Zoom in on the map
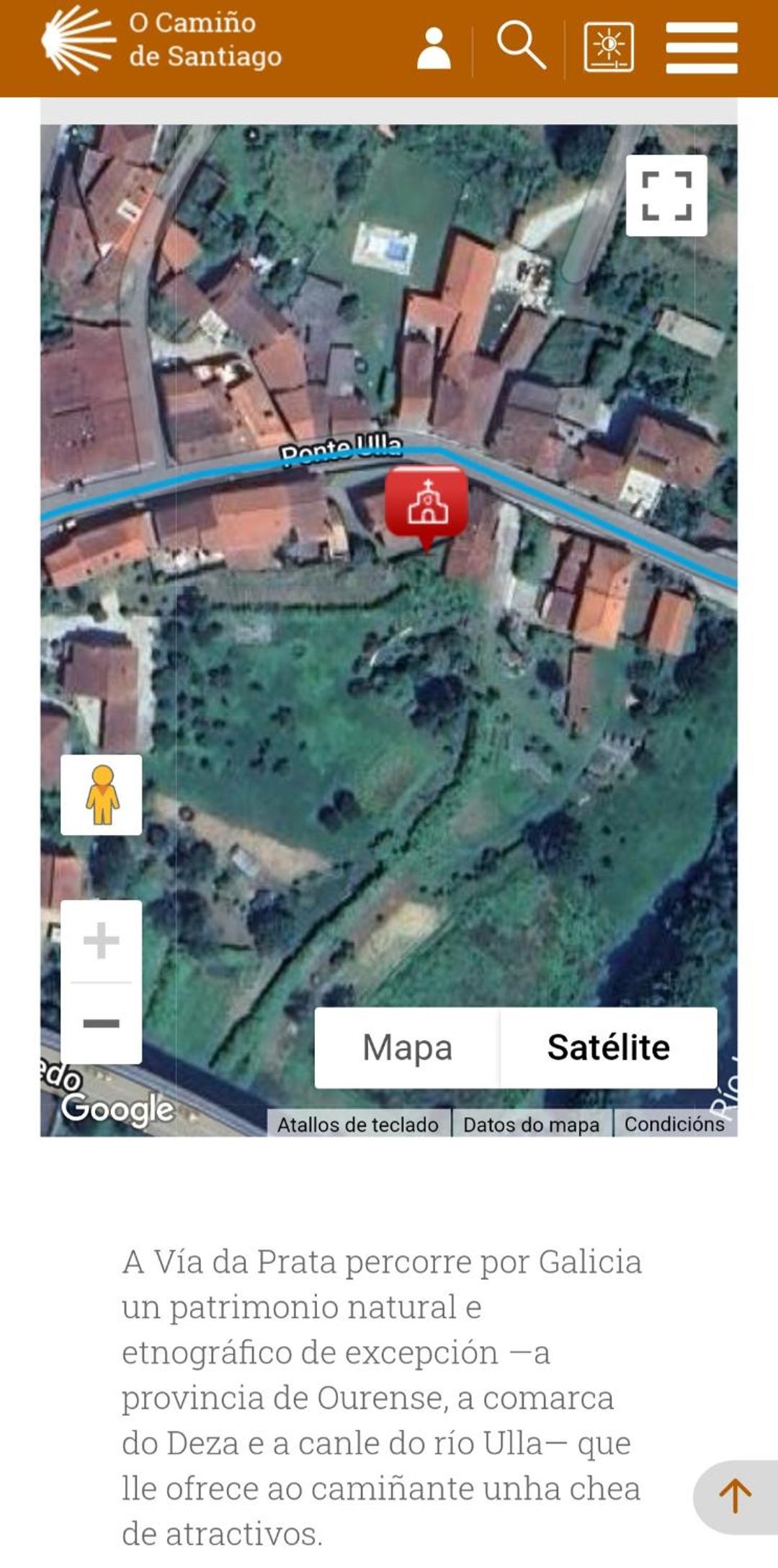The image size is (778, 1568). point(102,941)
